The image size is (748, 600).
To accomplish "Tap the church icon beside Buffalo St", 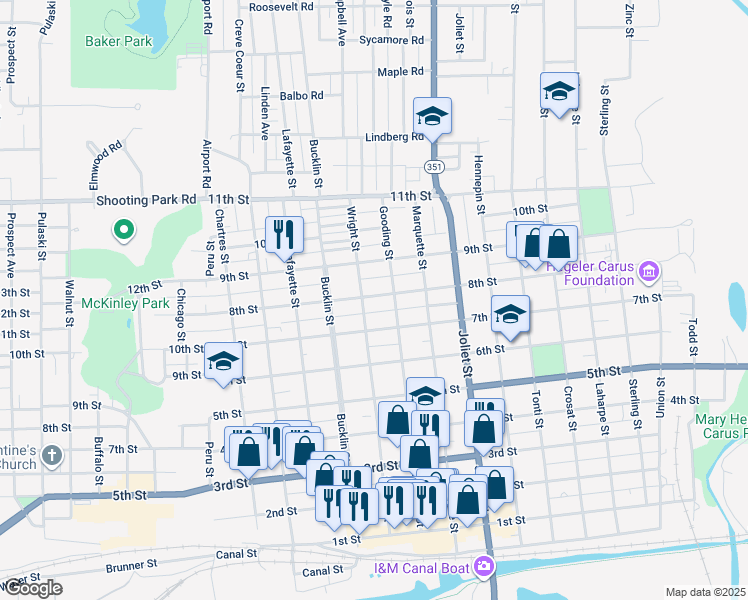I will pyautogui.click(x=53, y=457).
